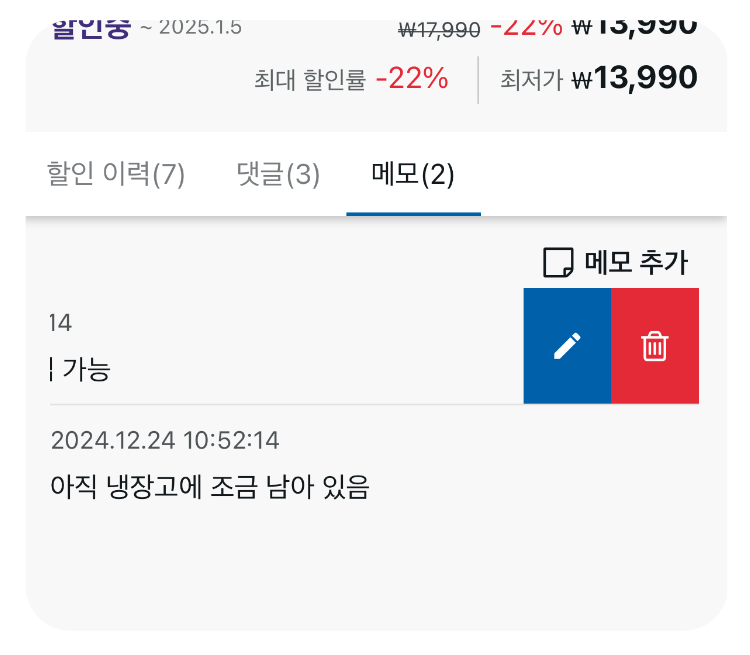This screenshot has height=655, width=750.
Task: Open the memo 아직 냉장고에 조금 남아 있음
Action: (x=210, y=487)
